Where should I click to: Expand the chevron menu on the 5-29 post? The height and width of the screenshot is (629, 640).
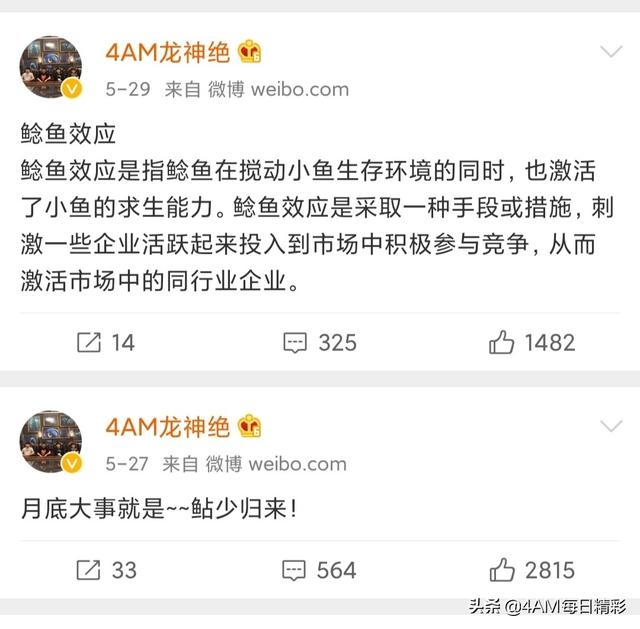click(611, 51)
